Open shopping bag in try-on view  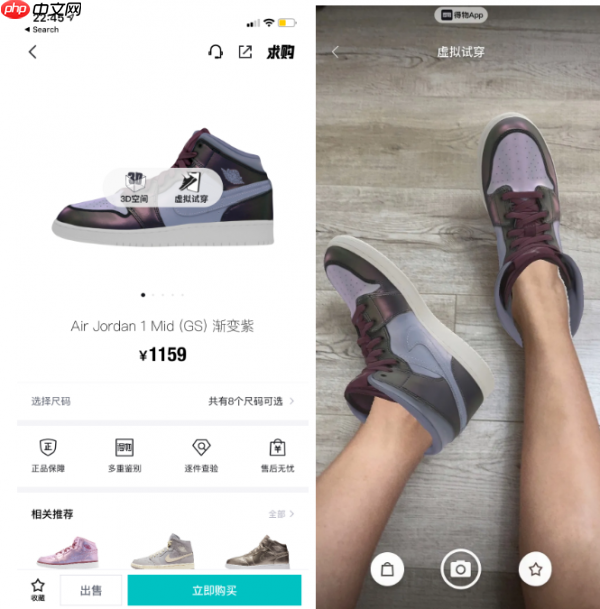385,569
